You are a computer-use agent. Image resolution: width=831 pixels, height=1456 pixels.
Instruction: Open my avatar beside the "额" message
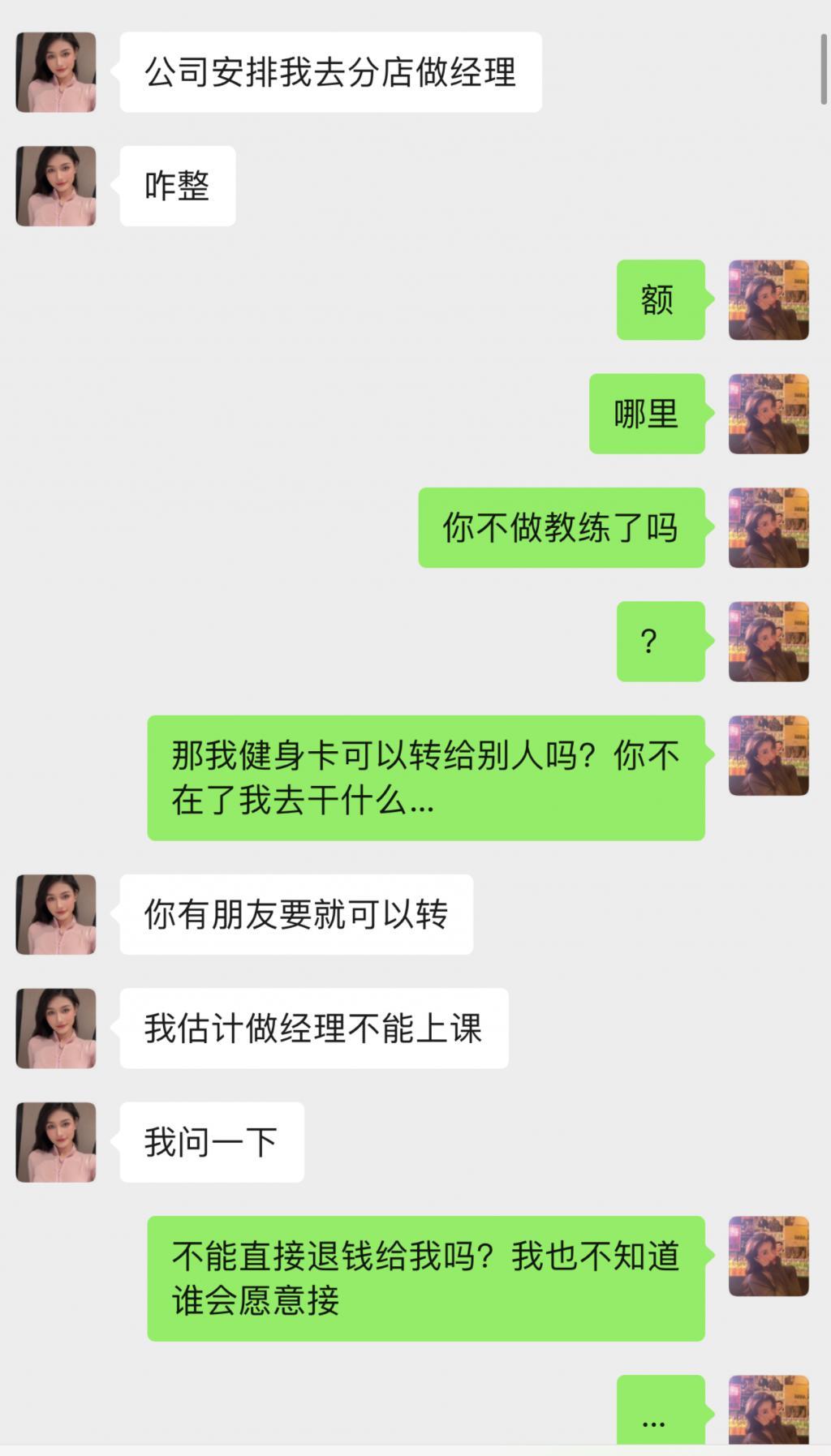pyautogui.click(x=769, y=300)
